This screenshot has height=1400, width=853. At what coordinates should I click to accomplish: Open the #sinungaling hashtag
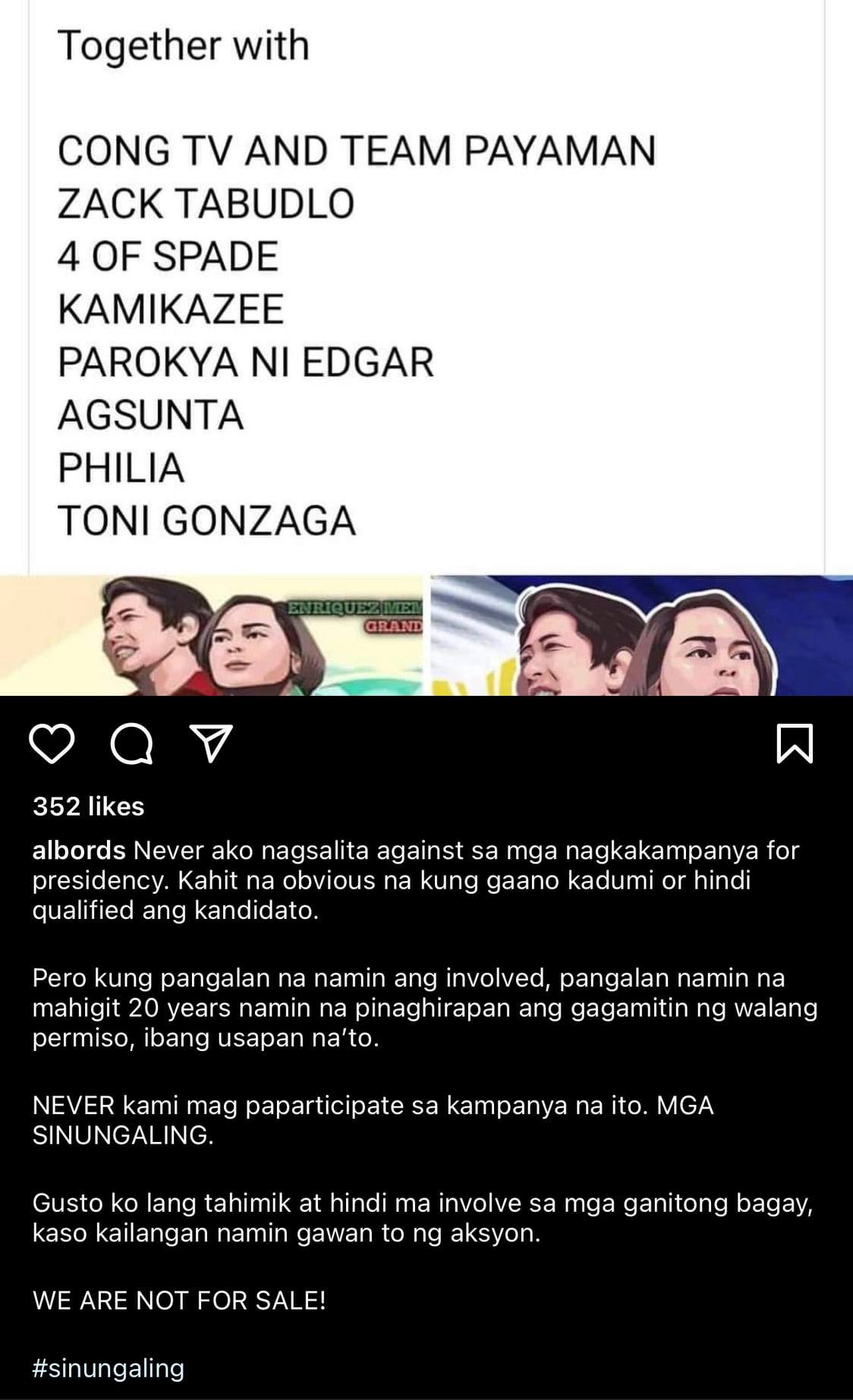(109, 1367)
